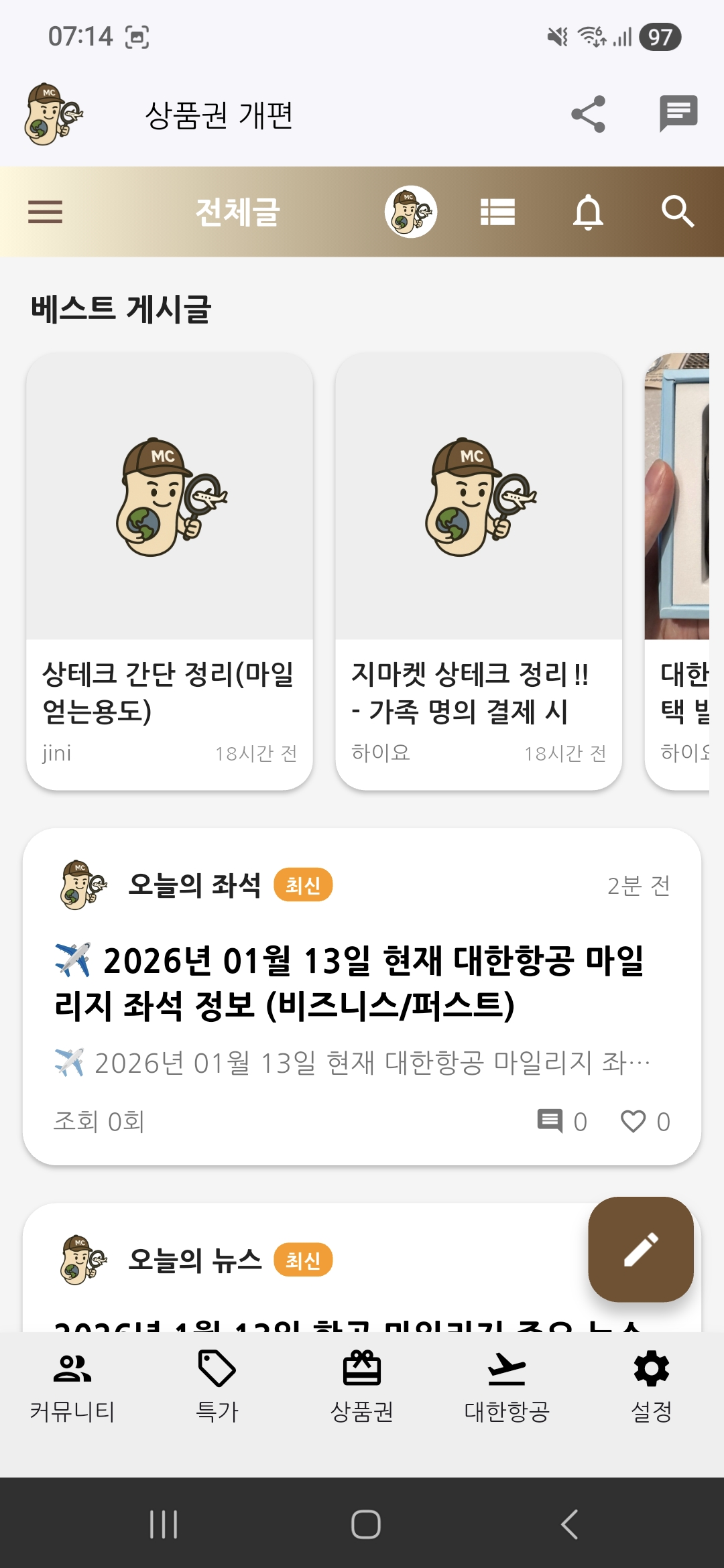
Task: Go back using system back button
Action: 568,1524
